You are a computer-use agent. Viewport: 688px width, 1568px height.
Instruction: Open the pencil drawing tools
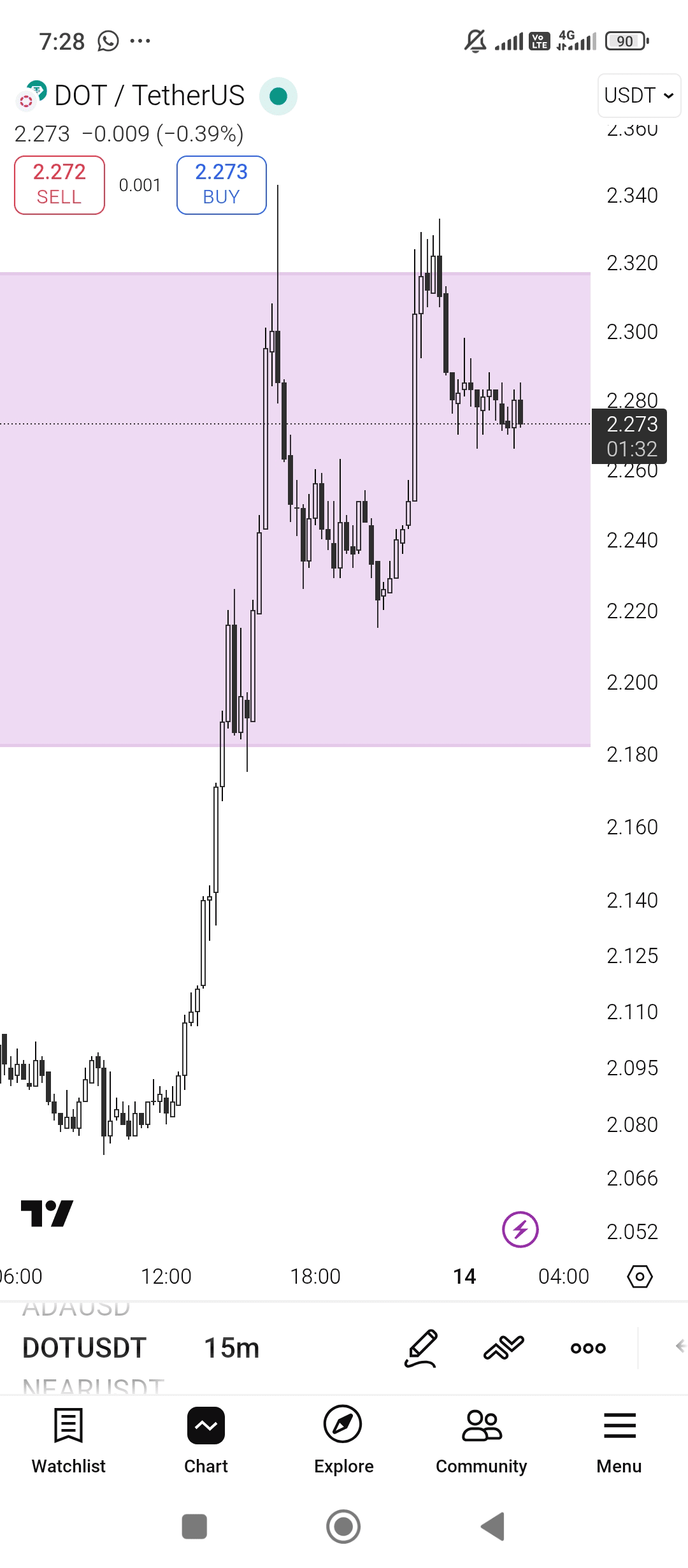pyautogui.click(x=421, y=1348)
